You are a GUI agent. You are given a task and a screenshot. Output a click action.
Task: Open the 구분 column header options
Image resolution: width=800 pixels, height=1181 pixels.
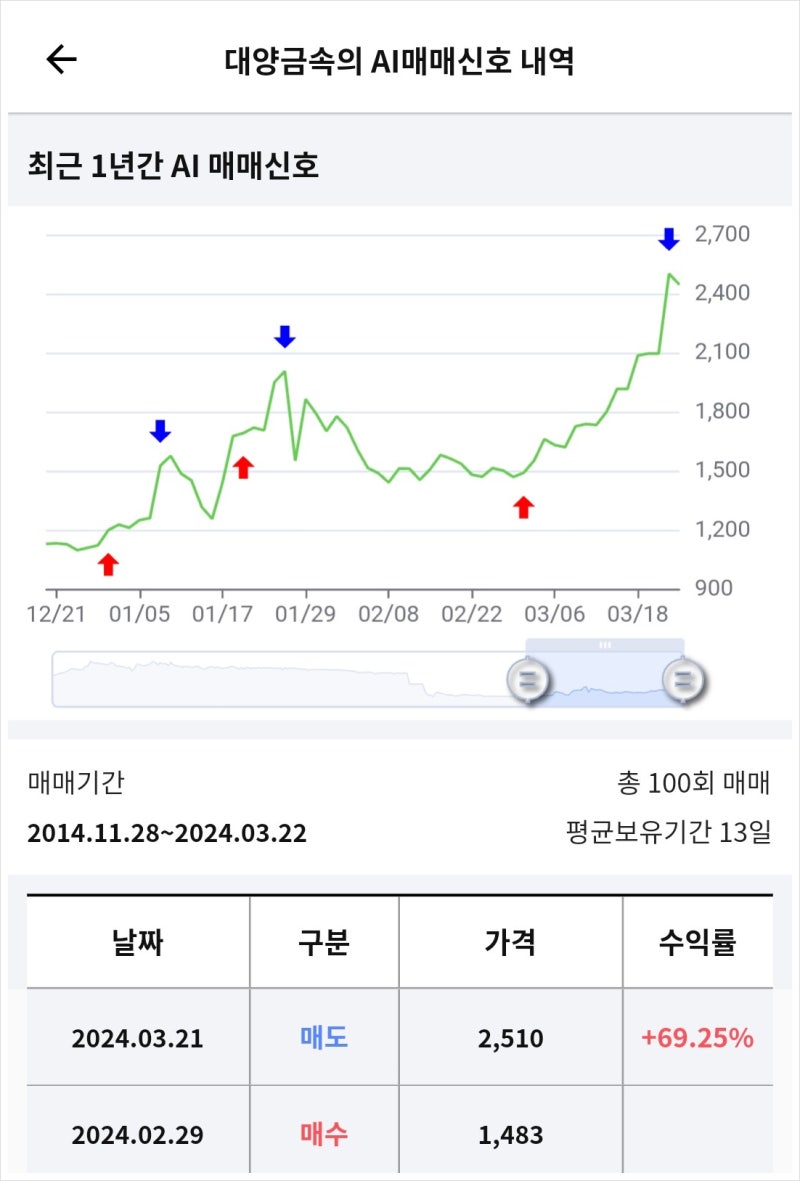pos(323,942)
